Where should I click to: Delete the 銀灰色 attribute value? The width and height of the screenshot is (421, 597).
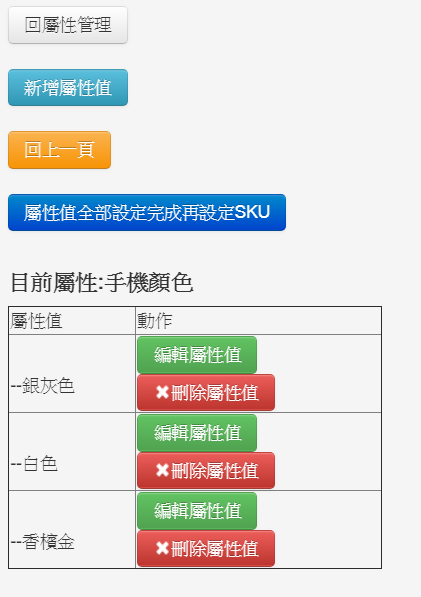206,393
